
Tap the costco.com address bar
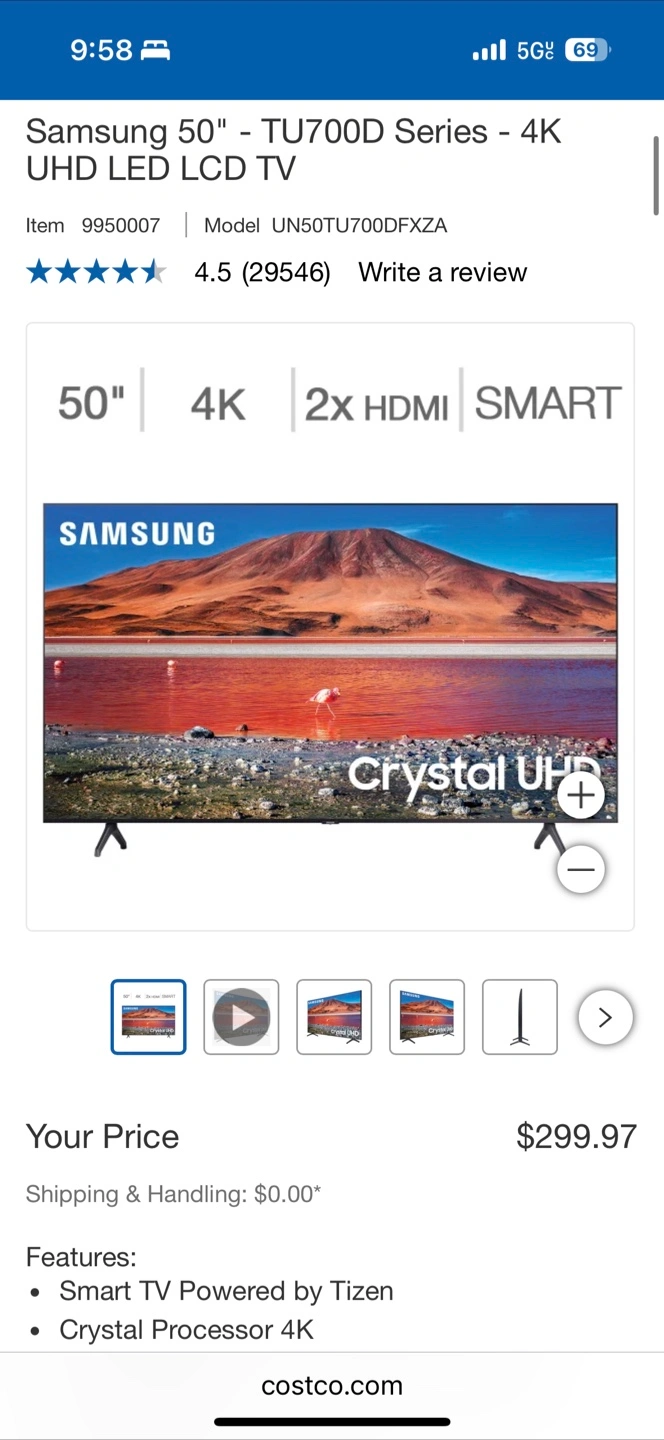tap(332, 1385)
